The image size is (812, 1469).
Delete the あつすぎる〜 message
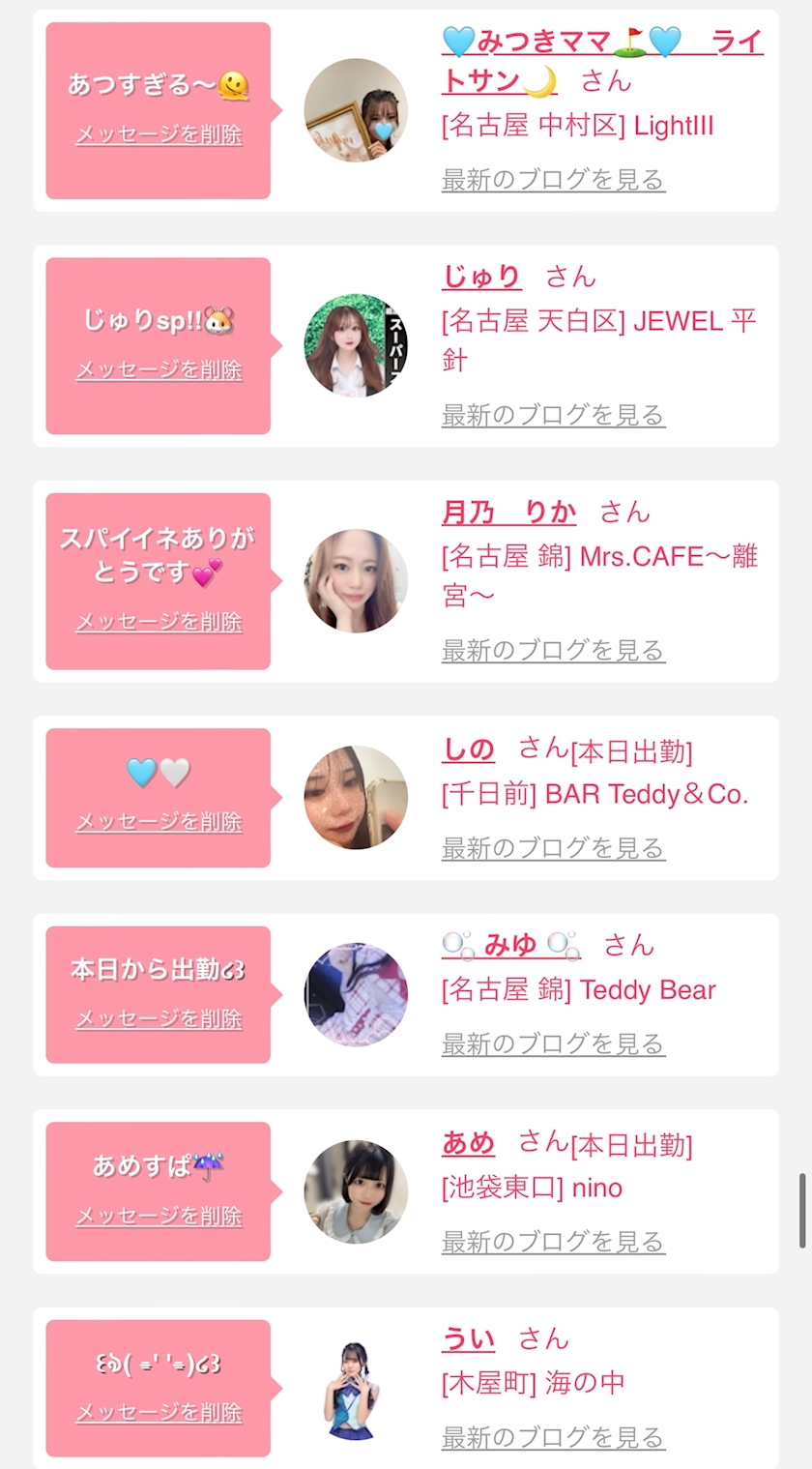tap(159, 134)
